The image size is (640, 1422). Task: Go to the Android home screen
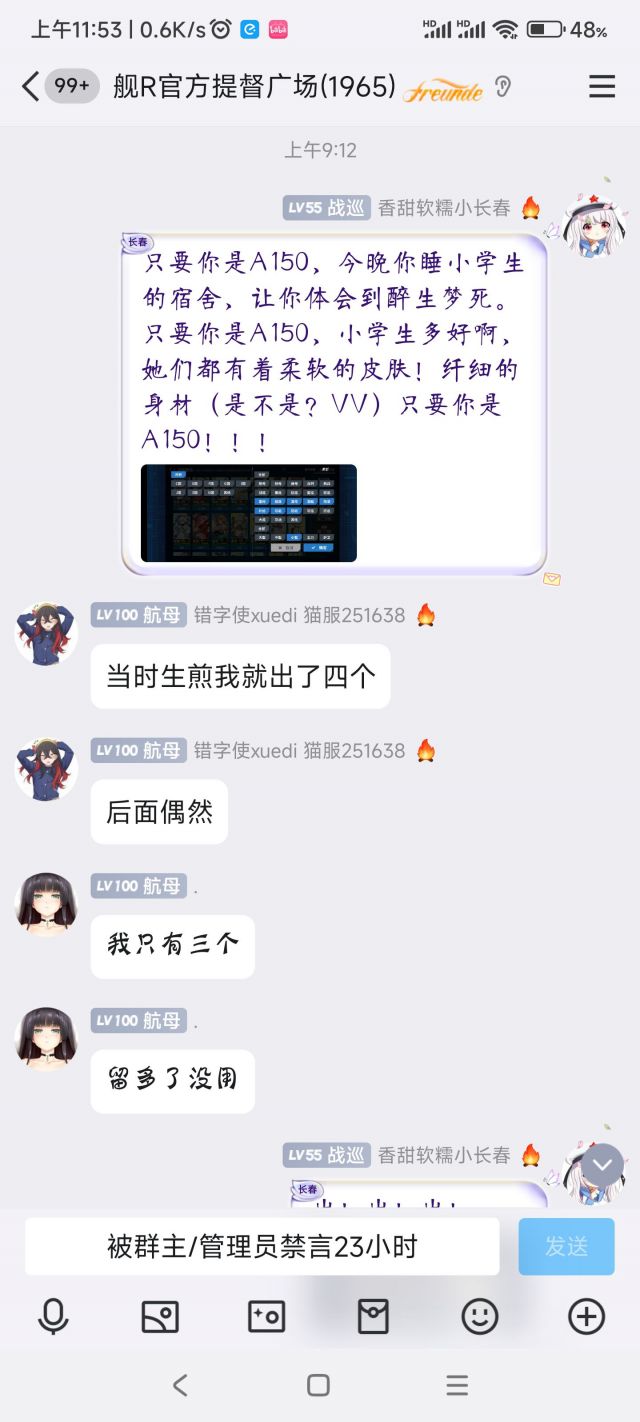[x=319, y=1385]
